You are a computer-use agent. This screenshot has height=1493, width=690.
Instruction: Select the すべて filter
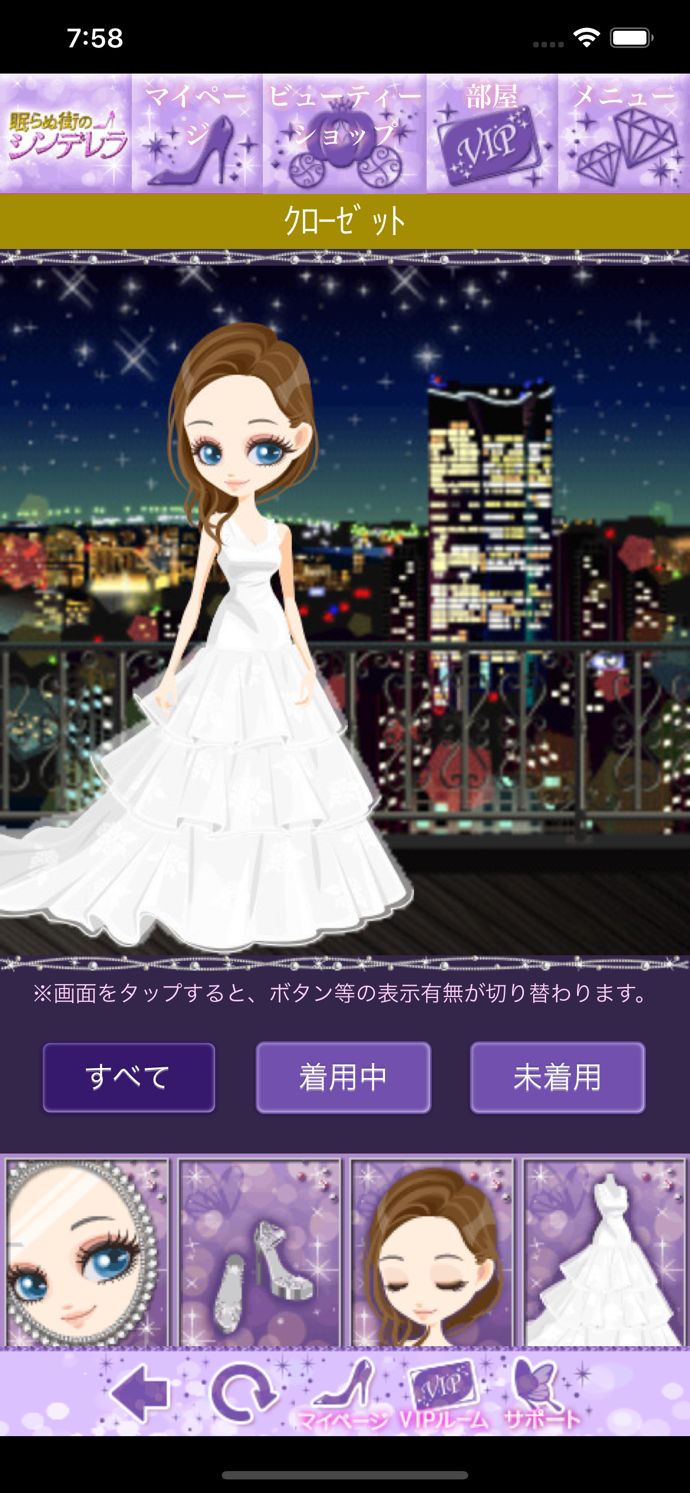[x=128, y=1077]
